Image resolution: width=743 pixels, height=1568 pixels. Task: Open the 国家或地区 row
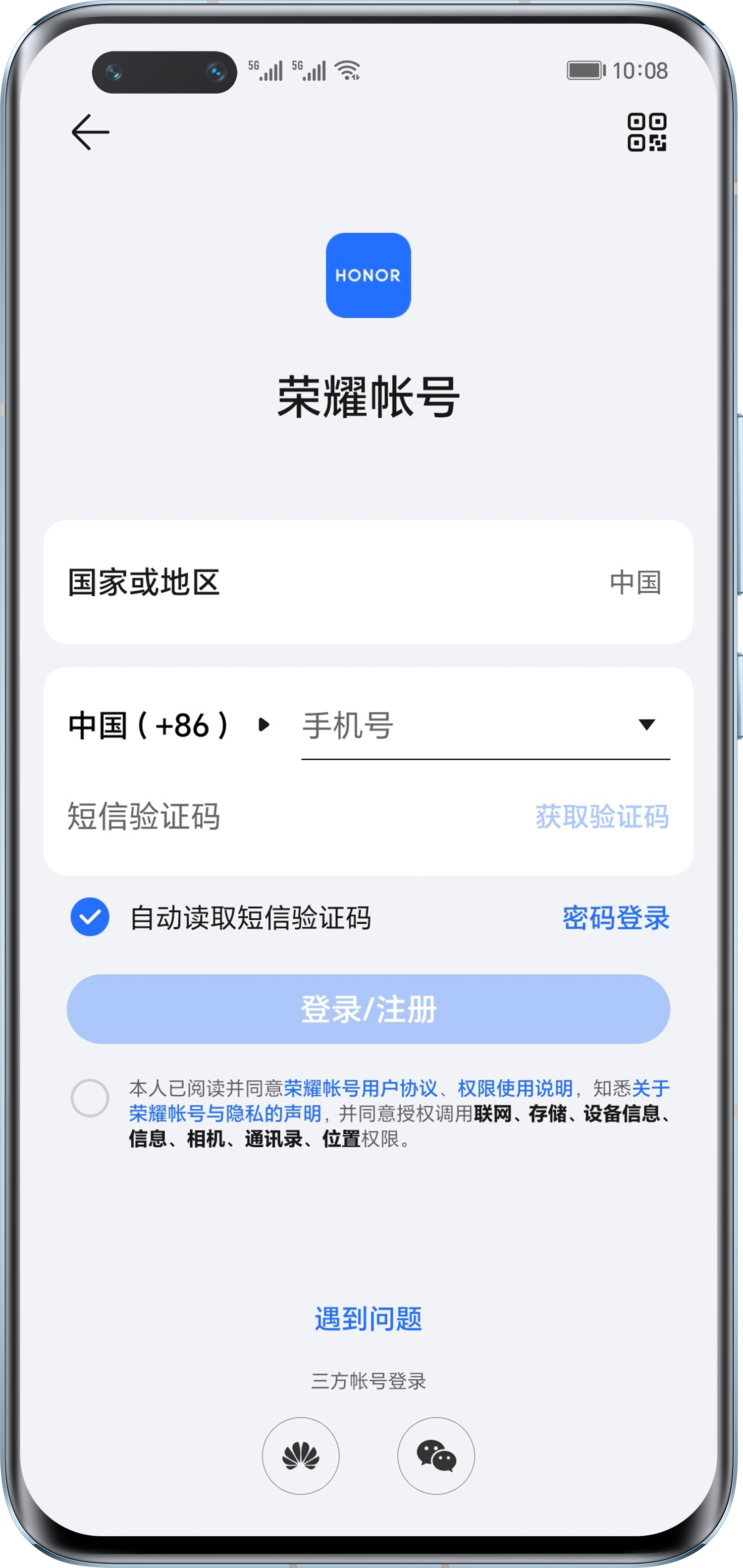coord(368,582)
